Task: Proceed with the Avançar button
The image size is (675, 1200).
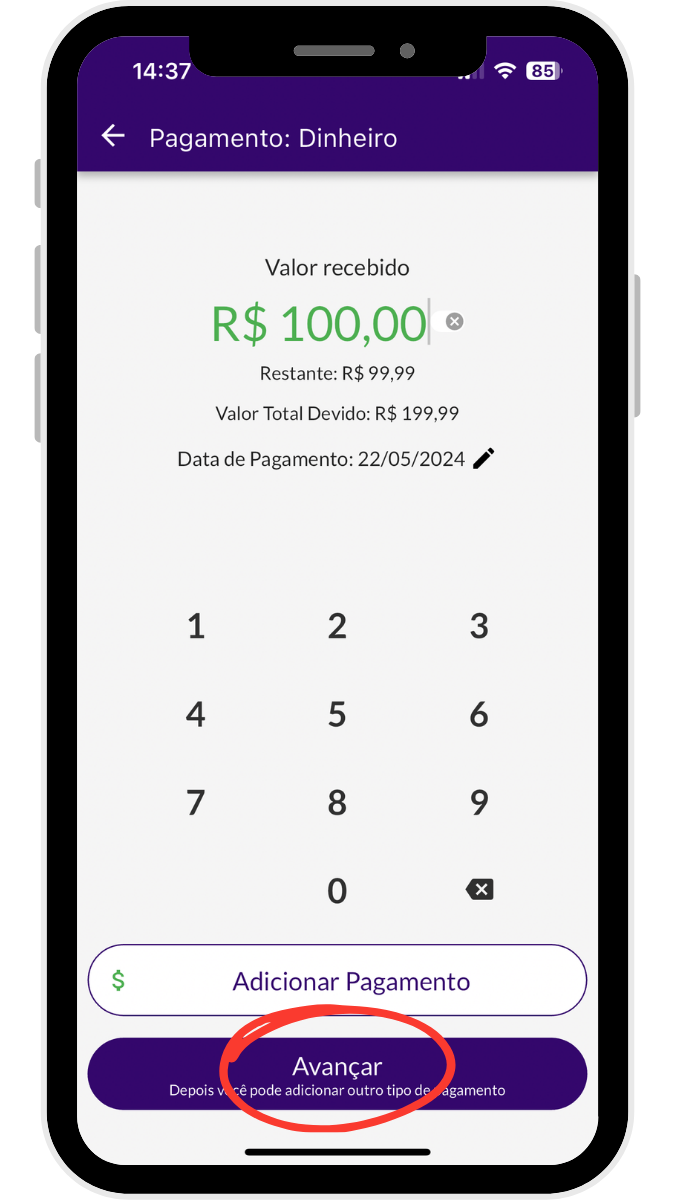Action: [x=337, y=1073]
